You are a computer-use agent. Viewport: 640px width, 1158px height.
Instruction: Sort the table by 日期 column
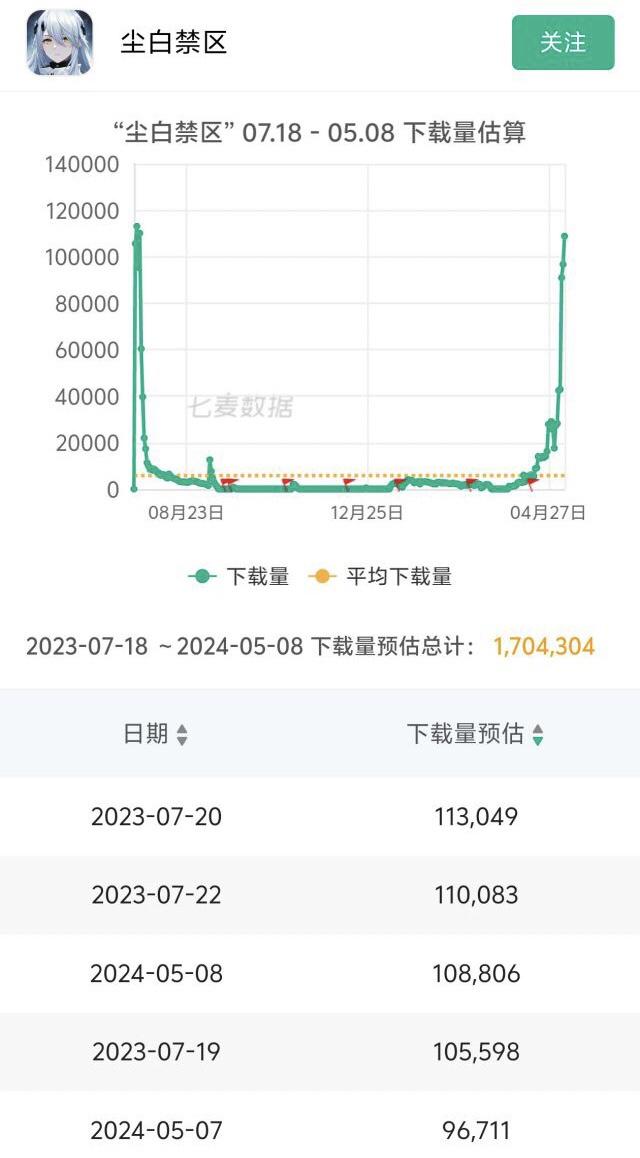(156, 734)
